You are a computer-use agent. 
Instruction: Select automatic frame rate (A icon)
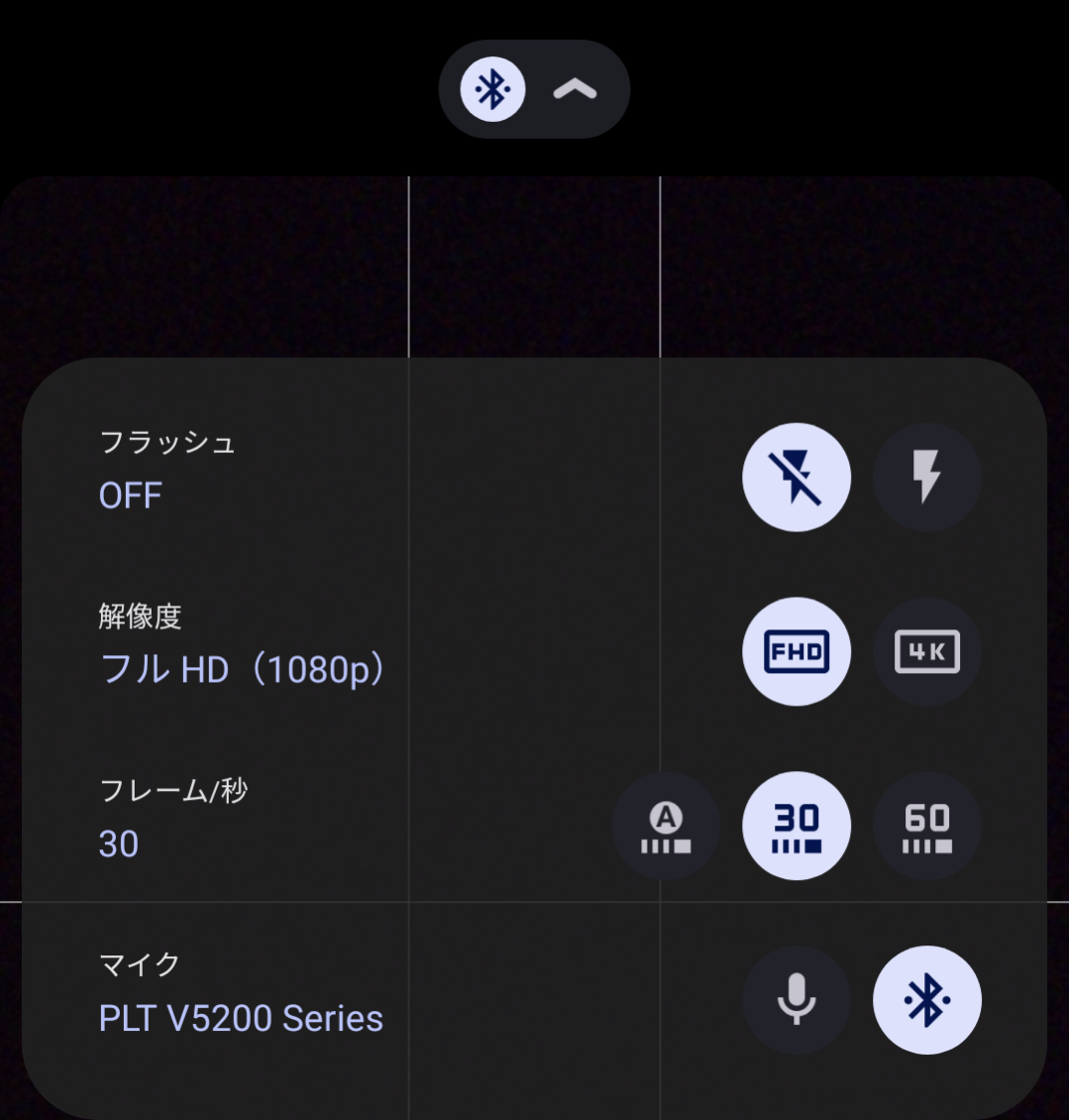pos(667,826)
